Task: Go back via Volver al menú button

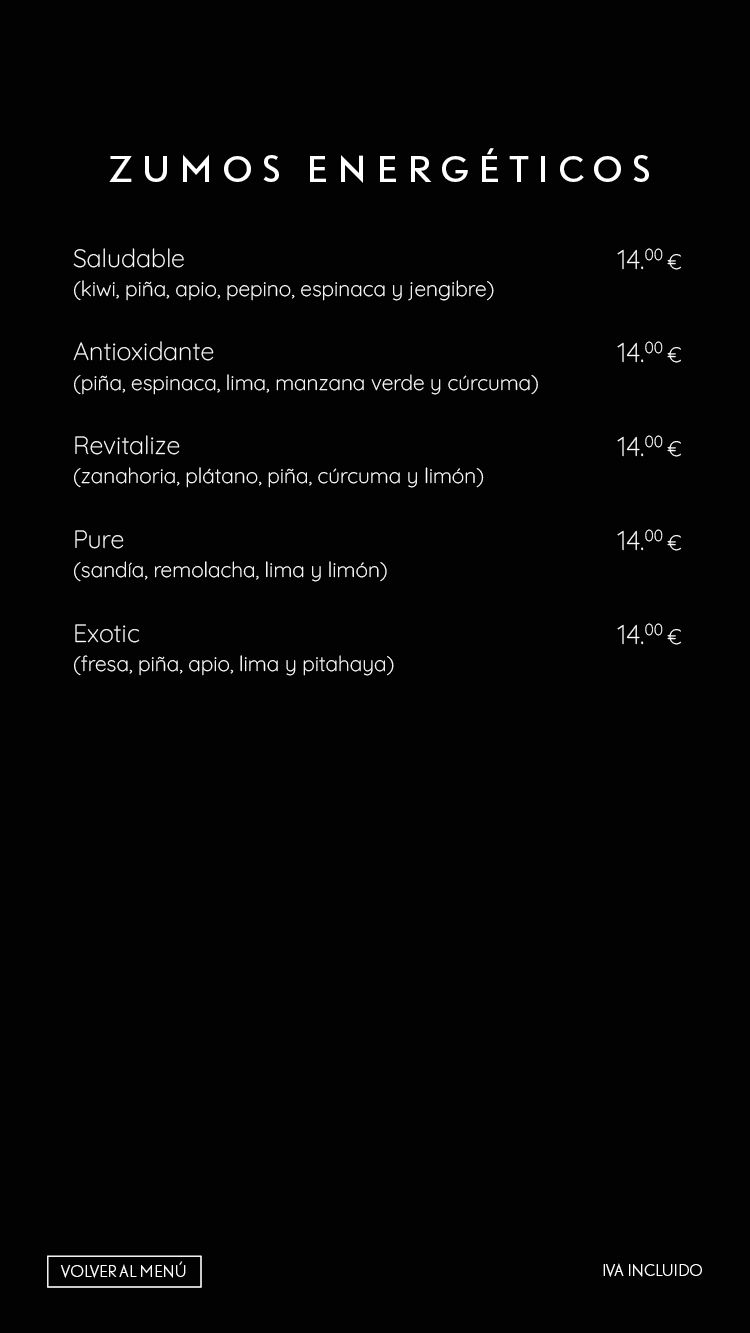Action: tap(124, 1271)
